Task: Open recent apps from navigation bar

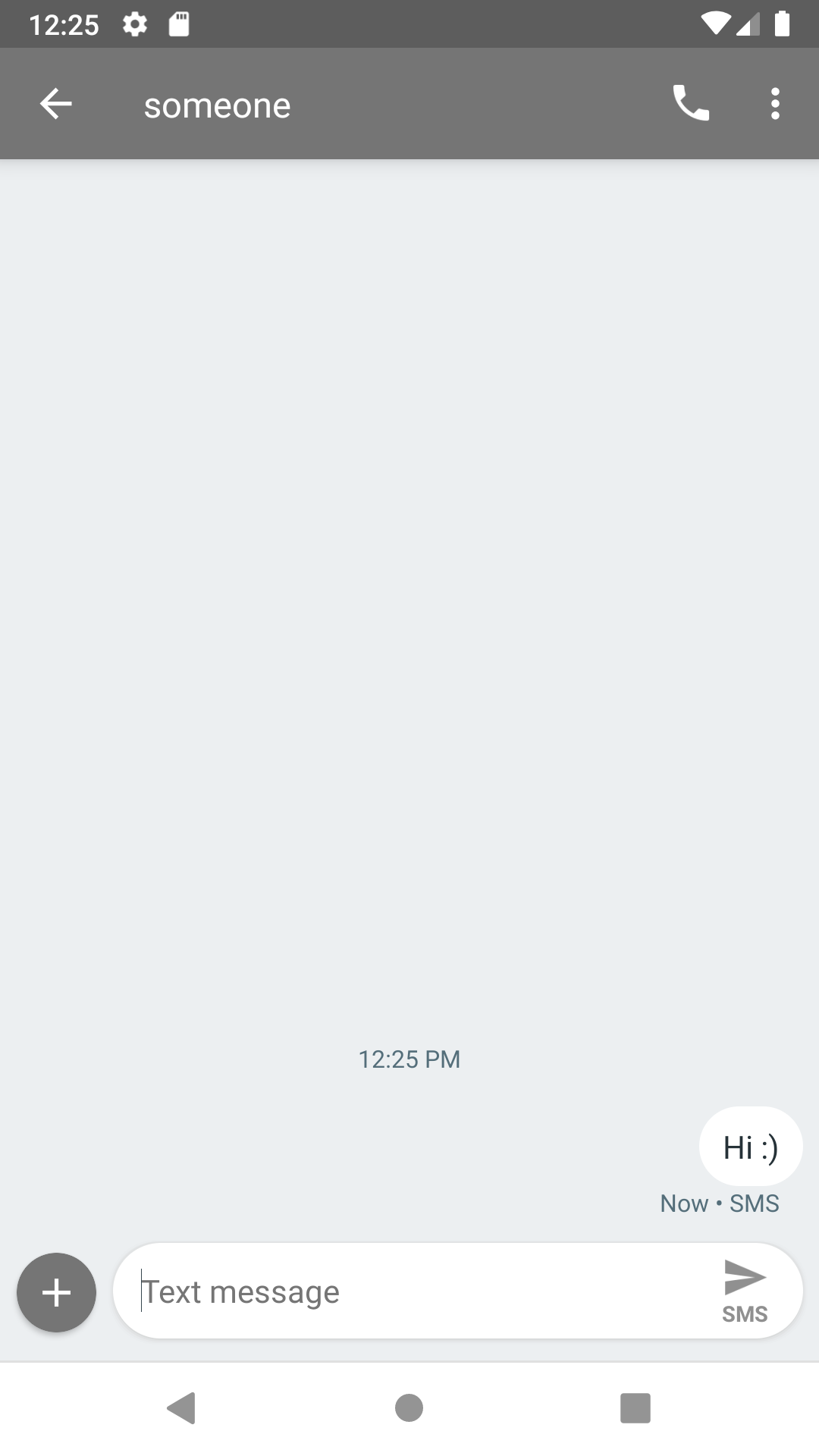Action: (635, 1408)
